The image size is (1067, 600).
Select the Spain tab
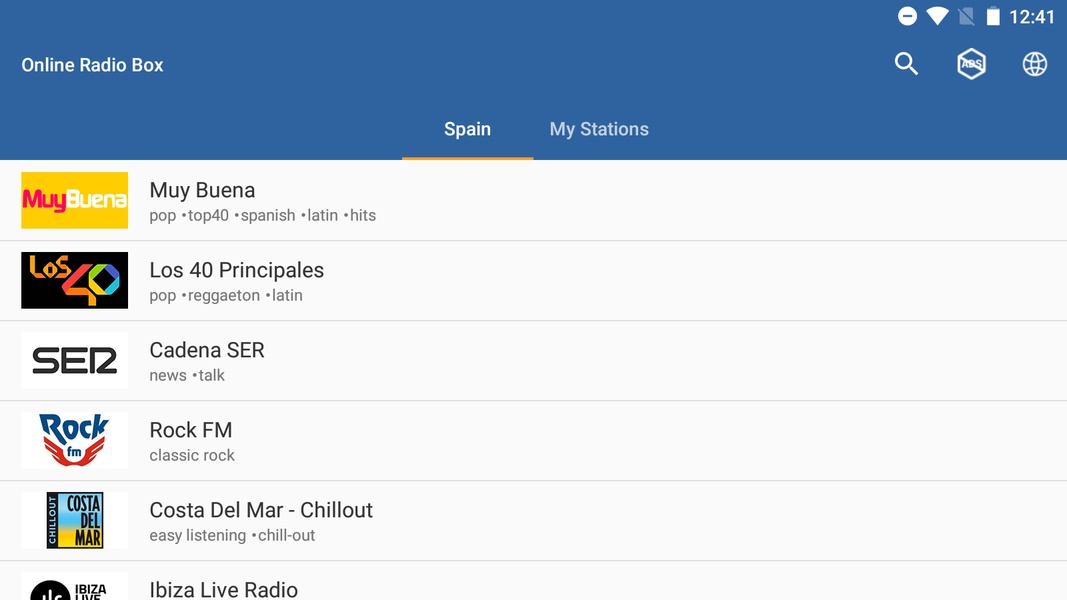point(467,129)
